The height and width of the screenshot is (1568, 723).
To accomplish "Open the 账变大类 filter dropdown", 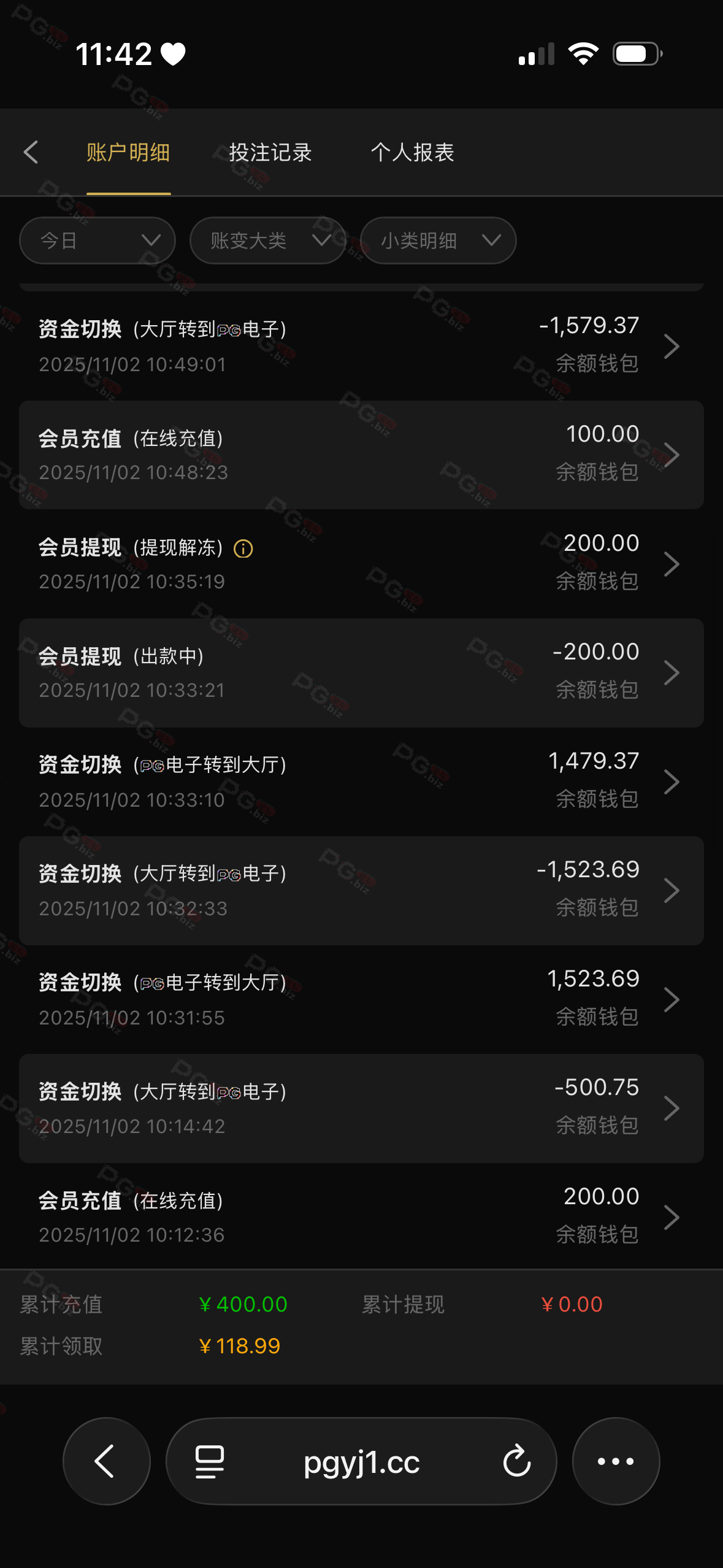I will pyautogui.click(x=268, y=240).
